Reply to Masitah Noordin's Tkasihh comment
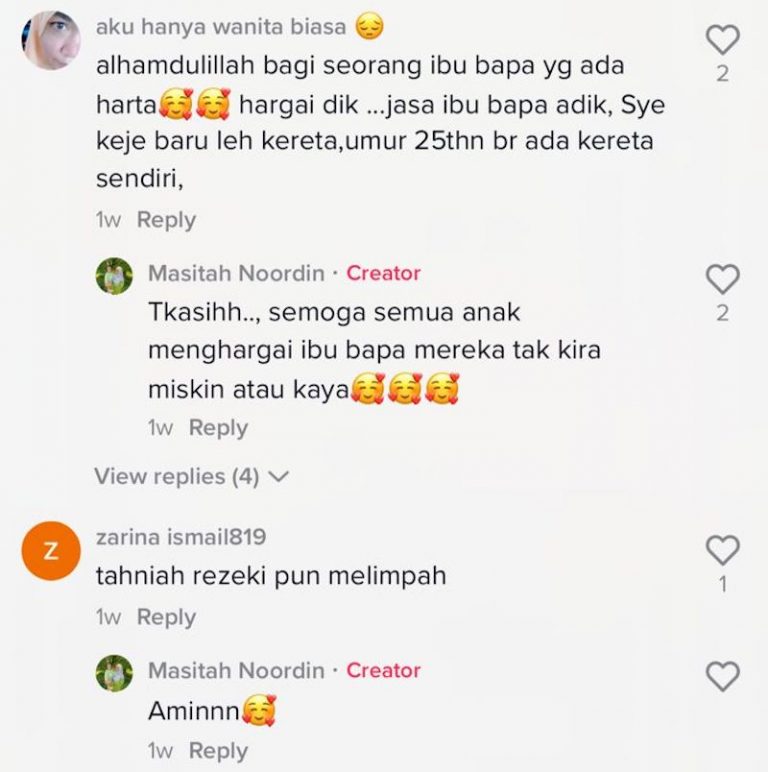Image resolution: width=768 pixels, height=772 pixels. coord(218,428)
